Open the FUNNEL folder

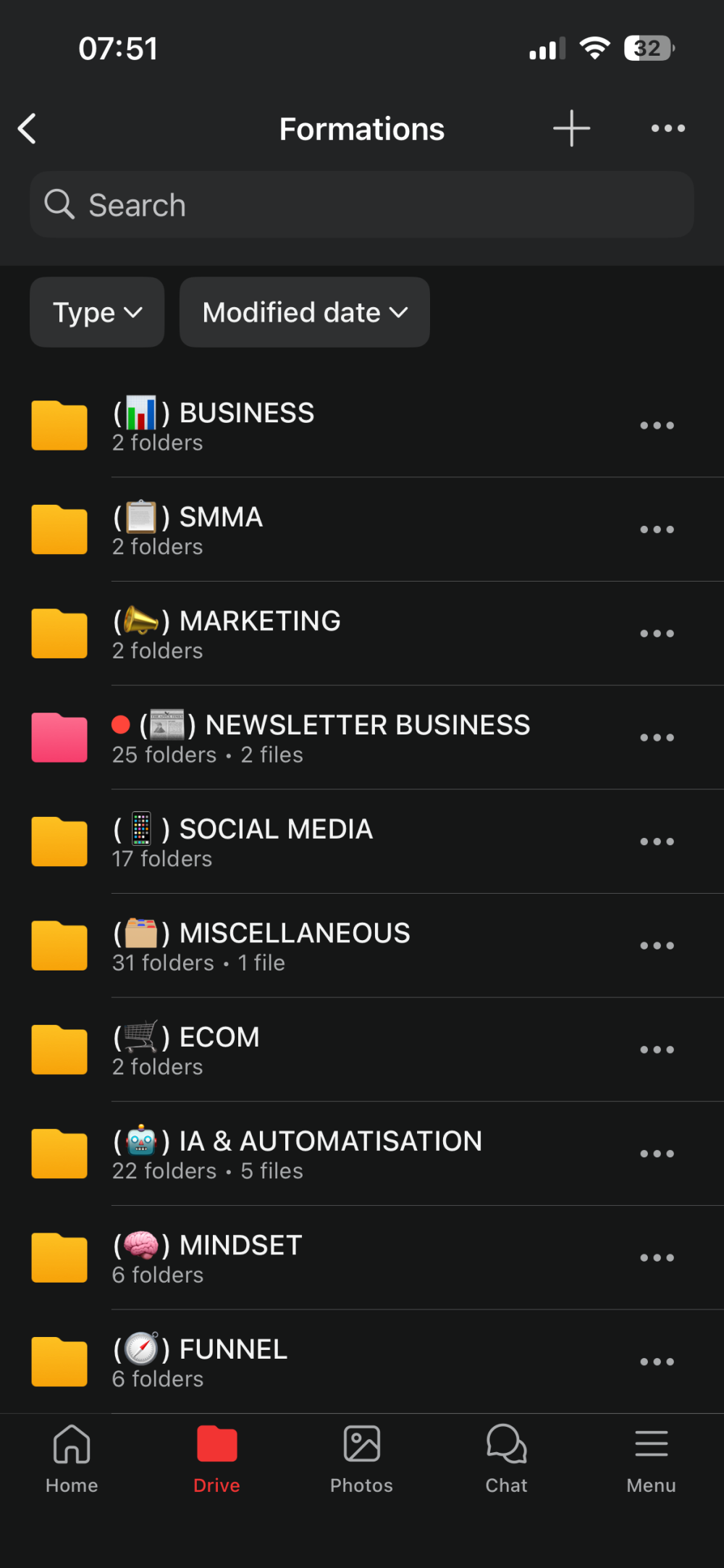[x=232, y=1362]
